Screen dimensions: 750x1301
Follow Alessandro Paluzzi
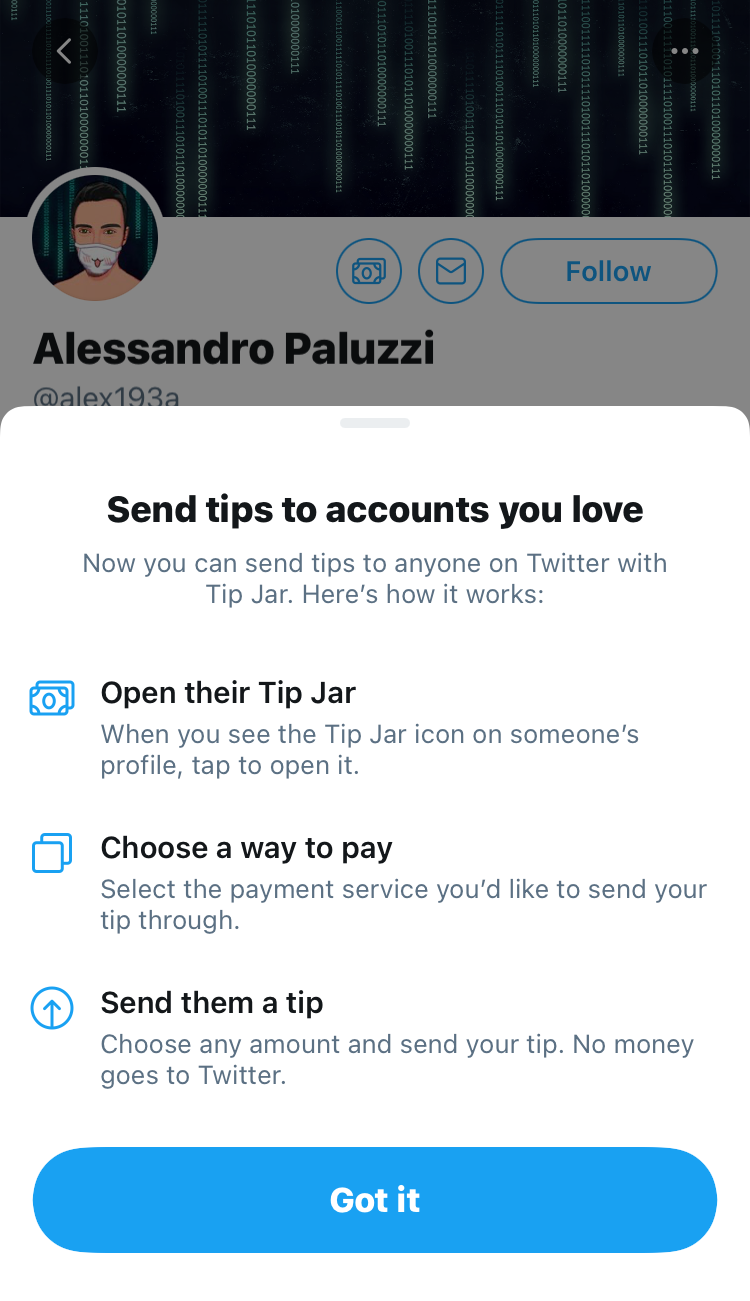(608, 271)
